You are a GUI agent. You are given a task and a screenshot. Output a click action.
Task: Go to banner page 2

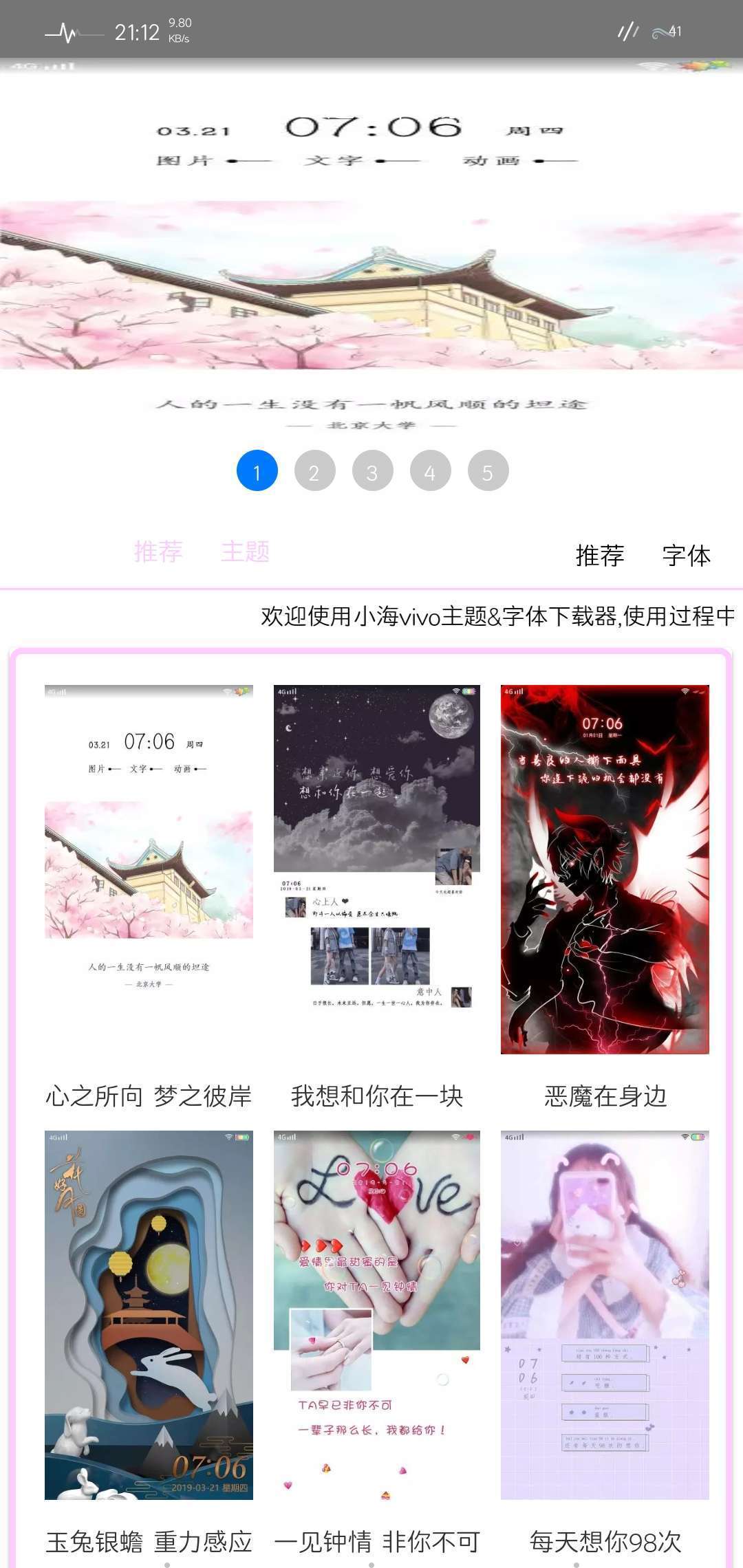[314, 471]
